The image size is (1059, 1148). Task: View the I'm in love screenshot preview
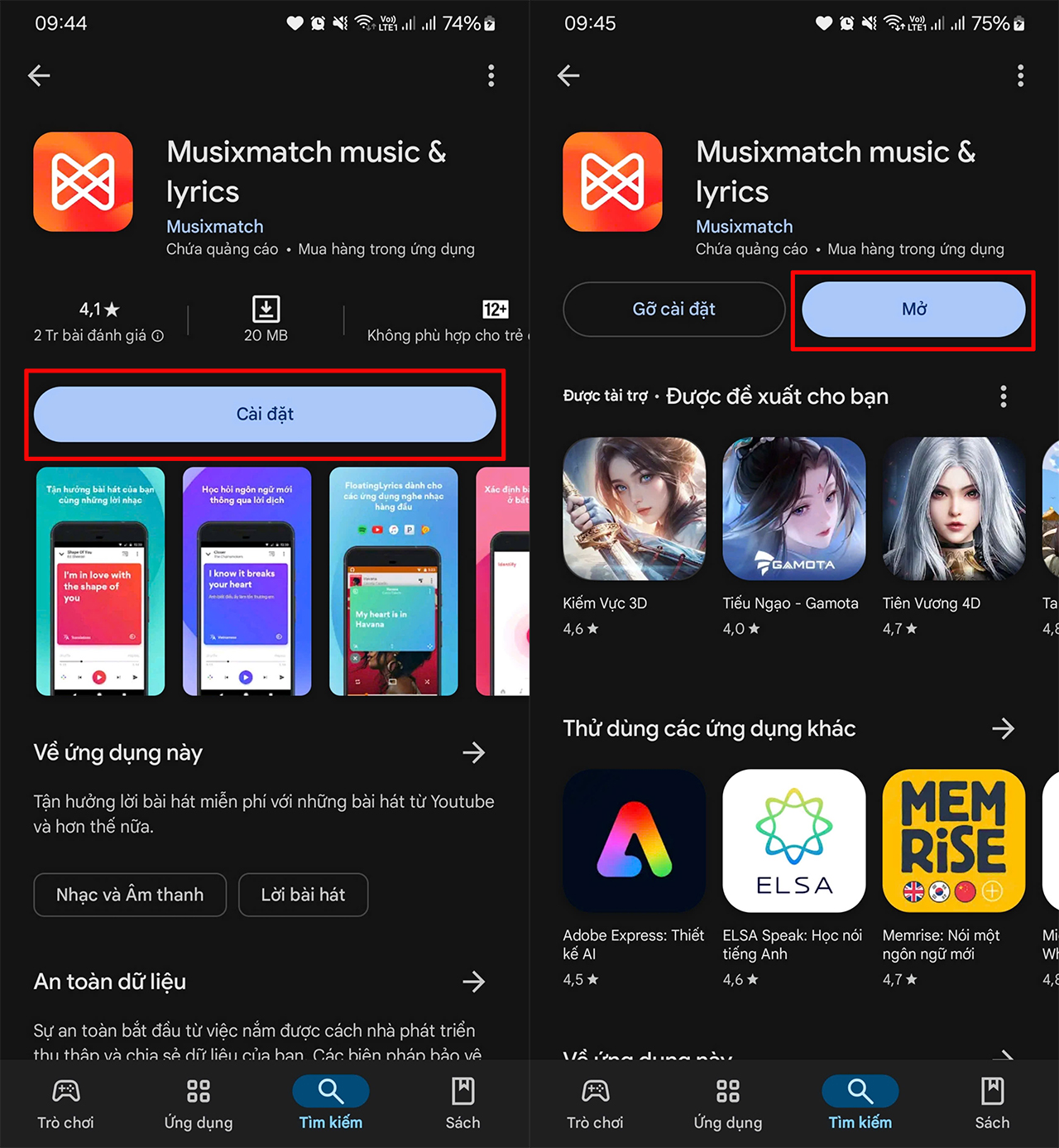100,581
